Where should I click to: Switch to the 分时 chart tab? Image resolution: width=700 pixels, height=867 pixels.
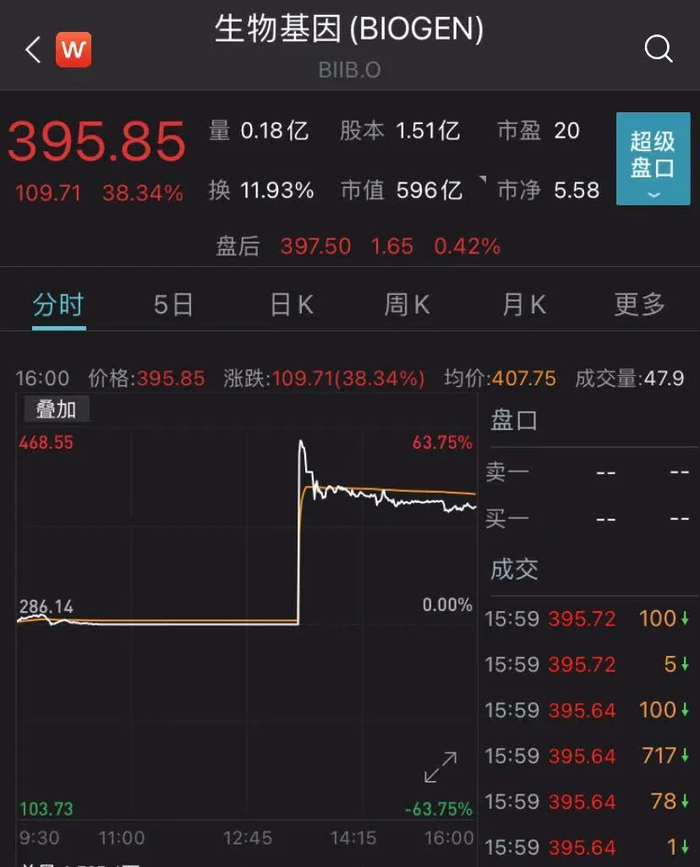pyautogui.click(x=58, y=305)
